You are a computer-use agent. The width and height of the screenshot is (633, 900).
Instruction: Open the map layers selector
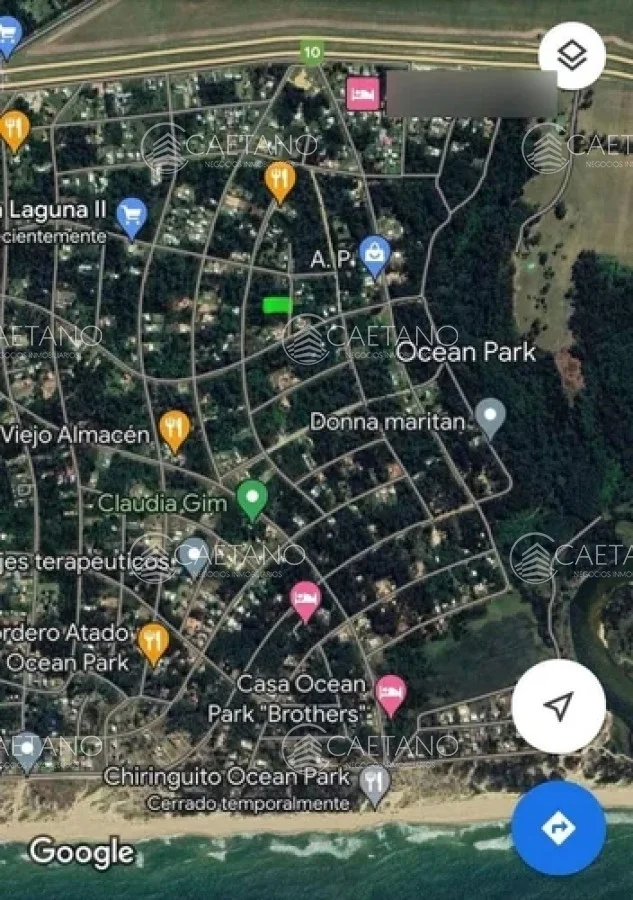[x=572, y=56]
